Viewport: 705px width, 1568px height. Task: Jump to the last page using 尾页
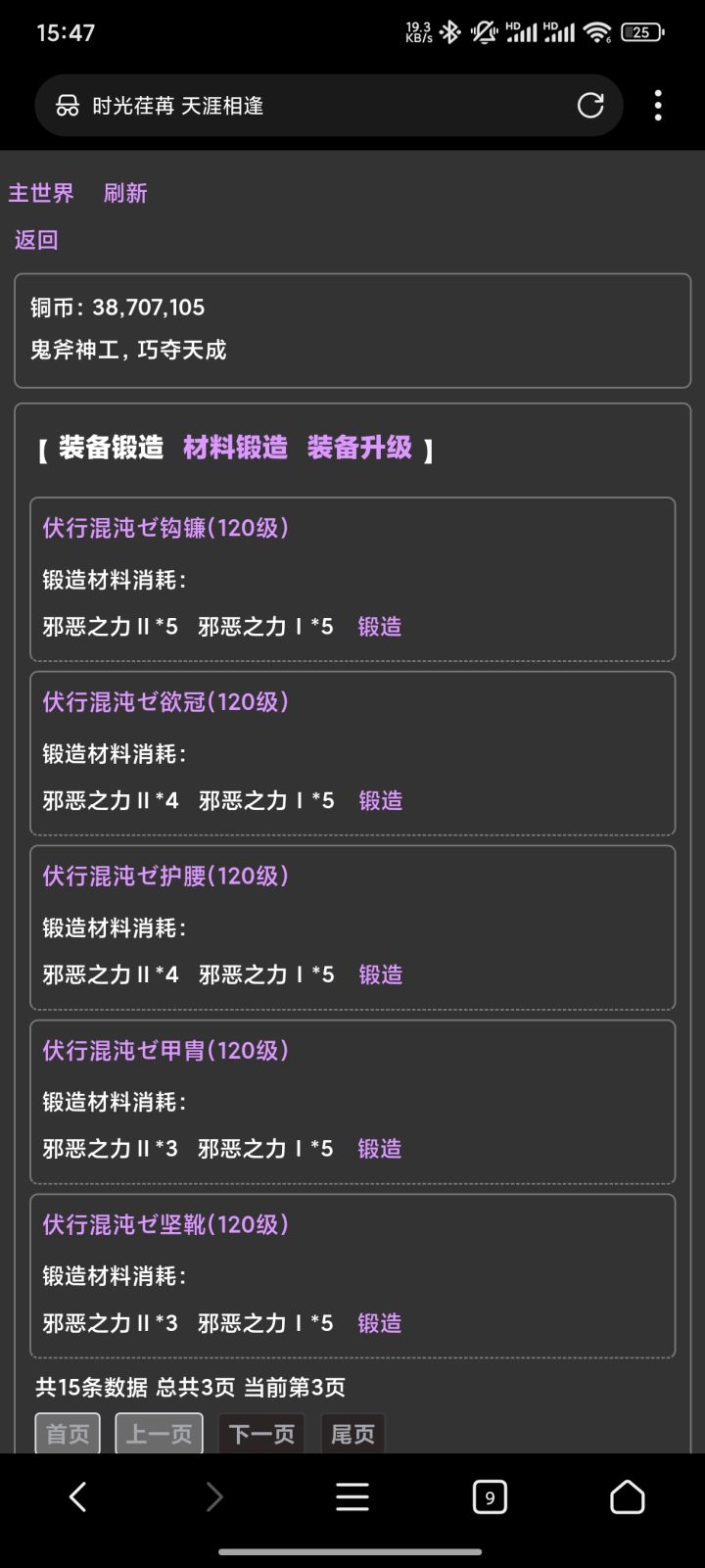(352, 1433)
